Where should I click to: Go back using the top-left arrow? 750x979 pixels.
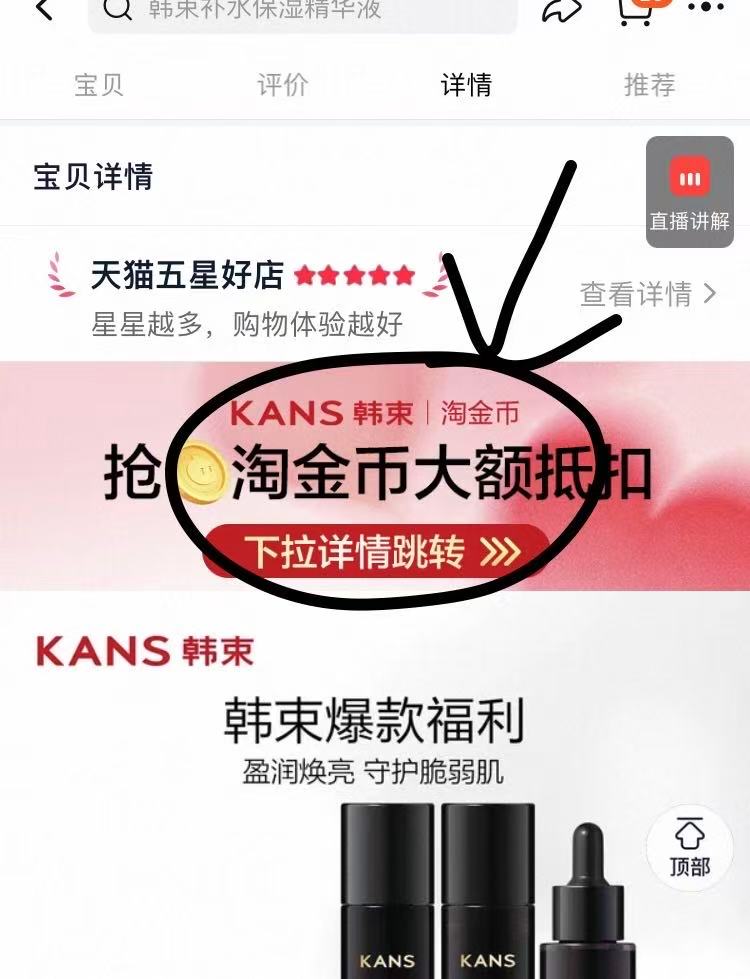point(42,10)
